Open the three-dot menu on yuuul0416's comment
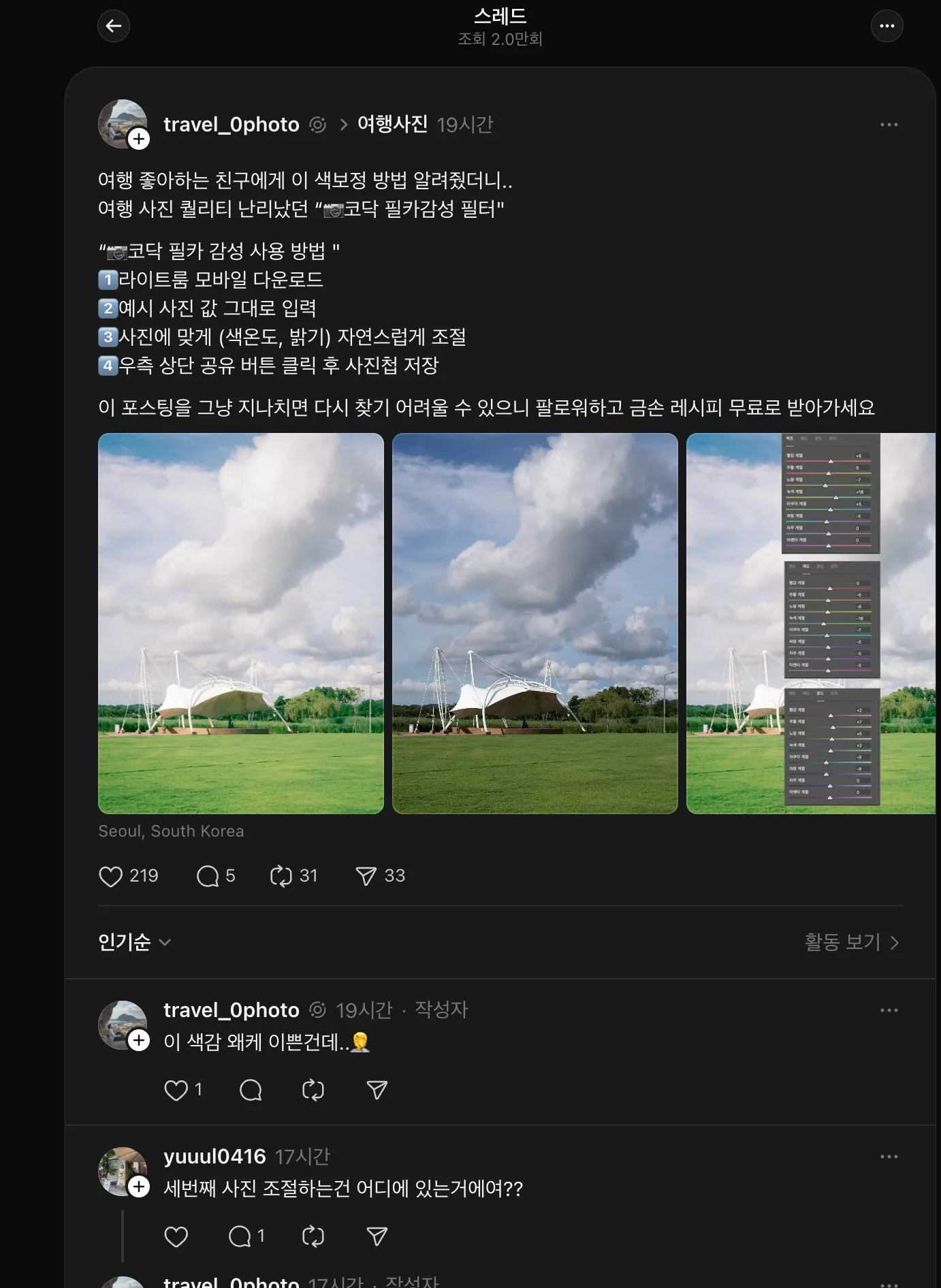 click(889, 1157)
